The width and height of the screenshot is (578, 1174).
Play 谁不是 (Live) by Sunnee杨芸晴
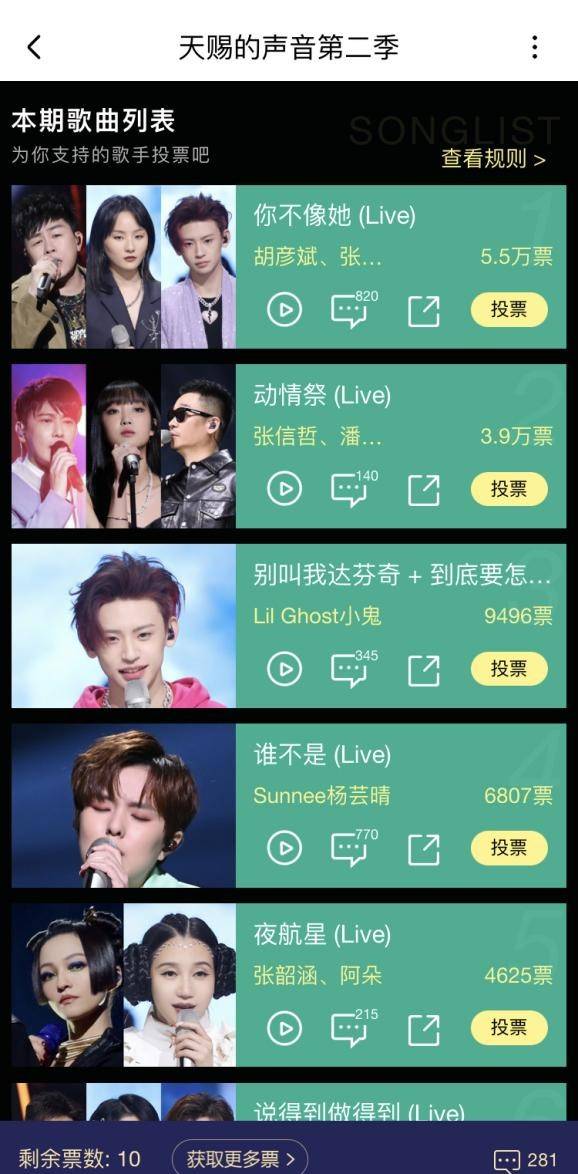285,848
